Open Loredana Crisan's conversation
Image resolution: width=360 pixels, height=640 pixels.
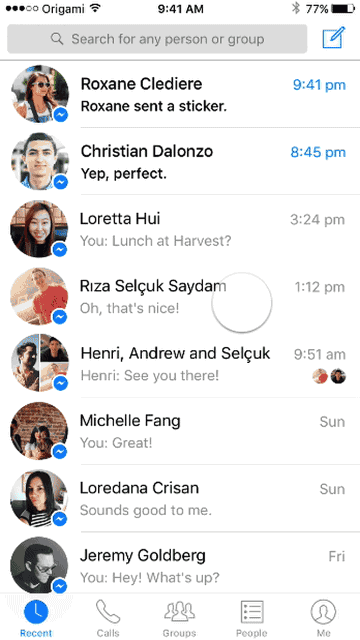point(180,498)
